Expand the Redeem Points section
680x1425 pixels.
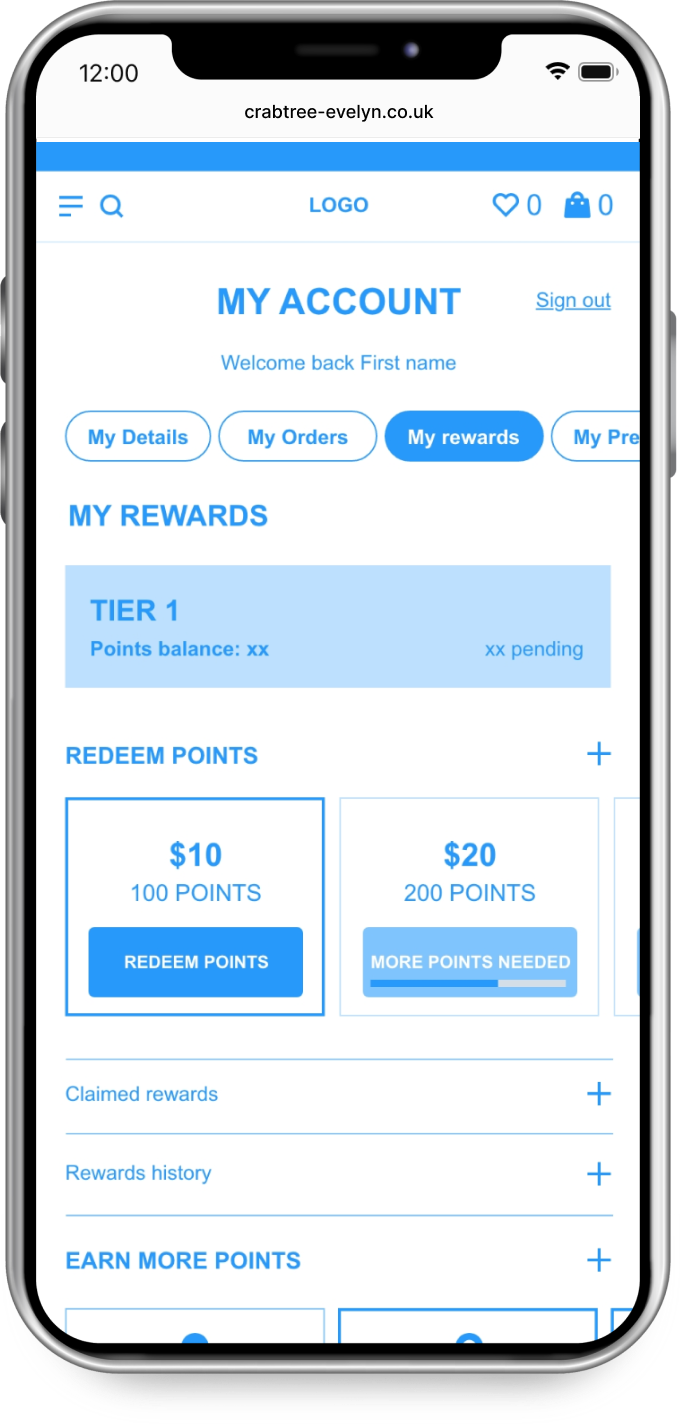click(598, 754)
